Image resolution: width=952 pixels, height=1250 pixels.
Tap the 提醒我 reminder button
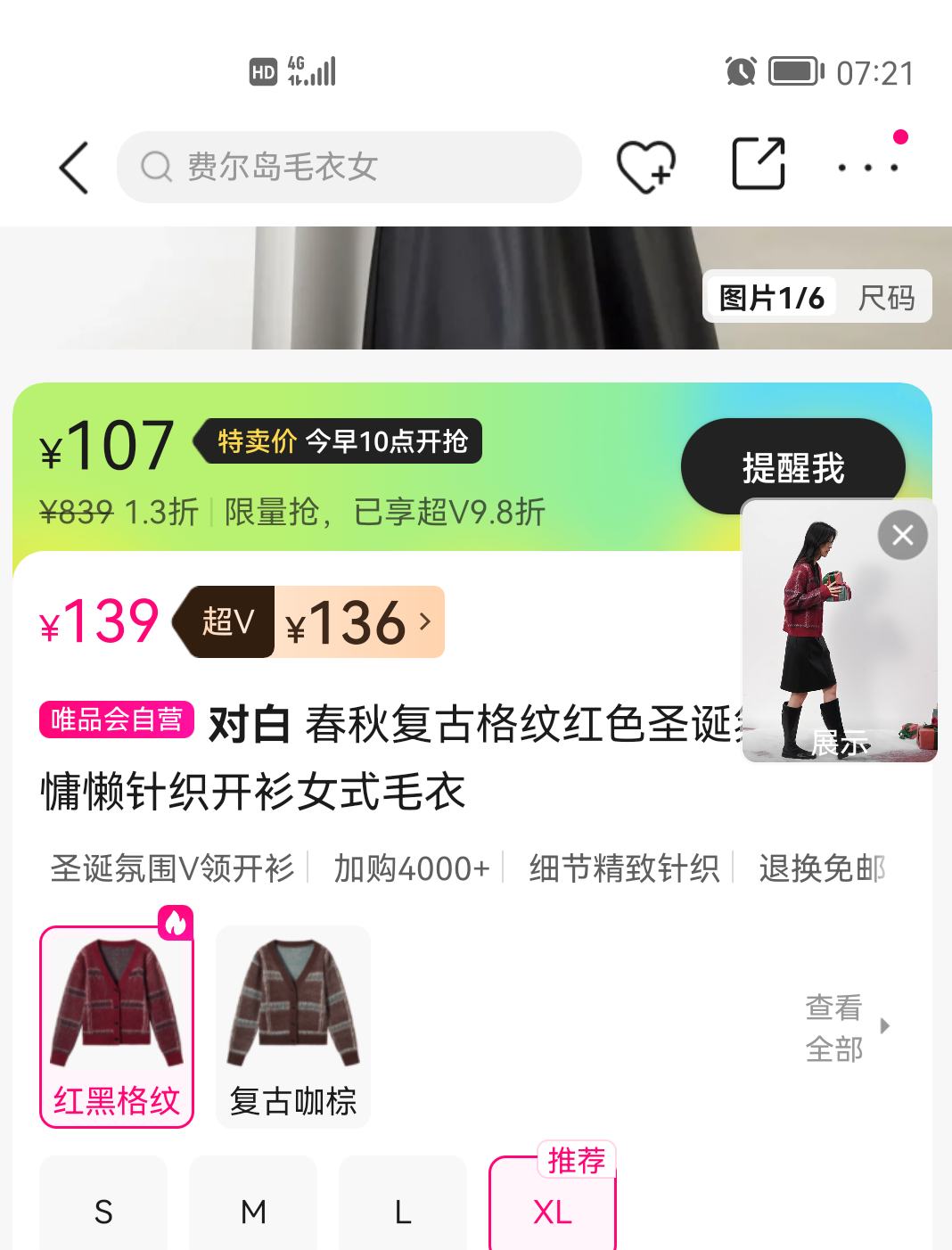[x=792, y=465]
